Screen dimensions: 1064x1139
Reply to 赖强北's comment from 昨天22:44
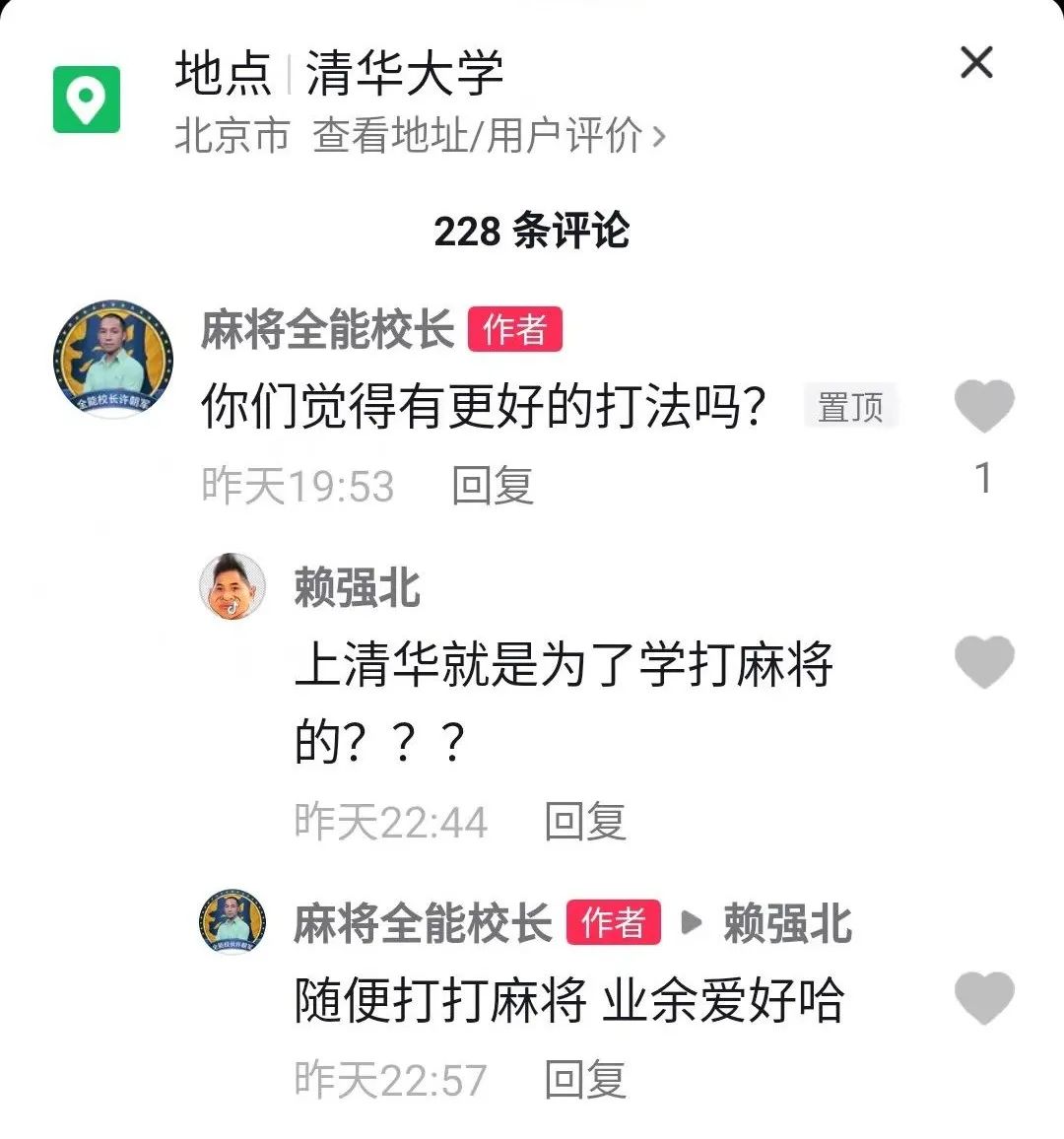(585, 821)
